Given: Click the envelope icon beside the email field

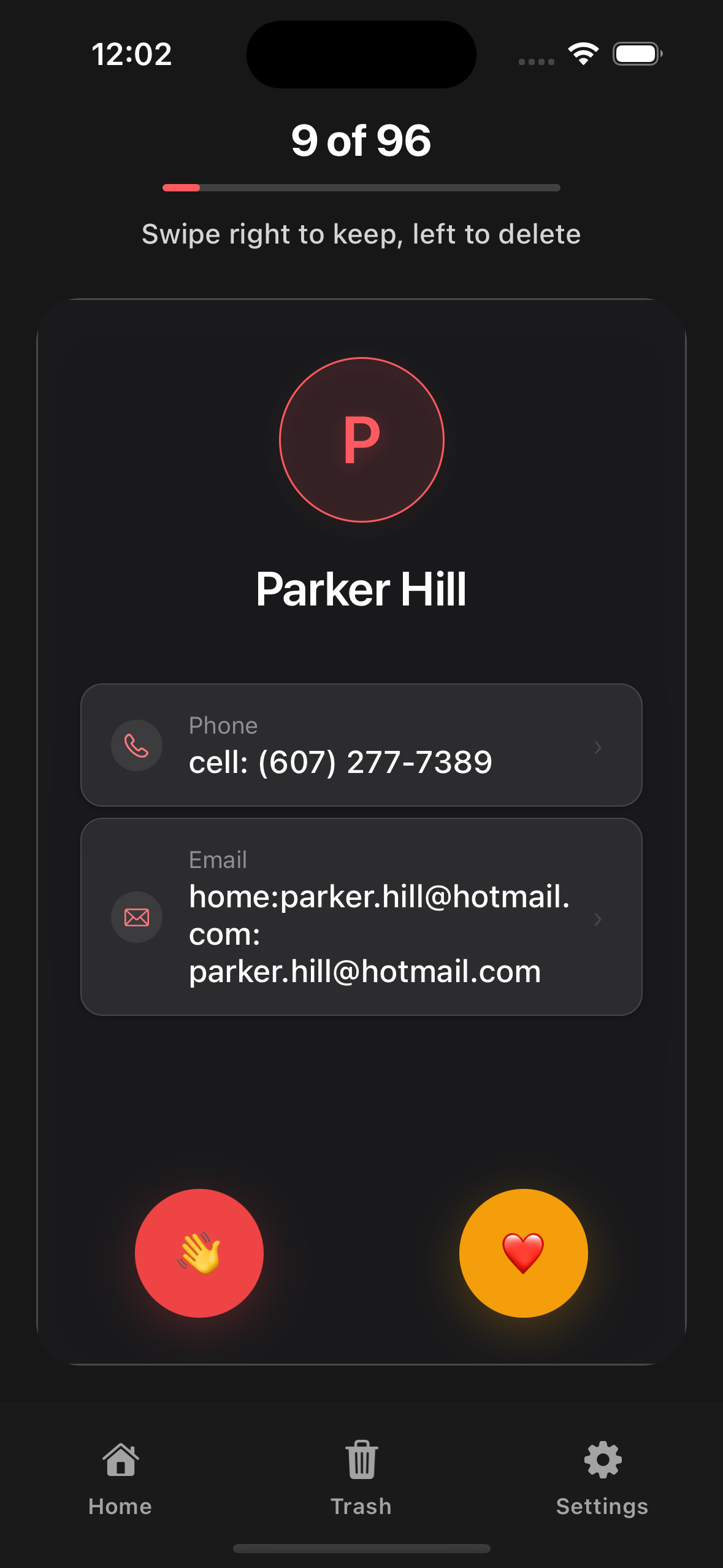Looking at the screenshot, I should click(x=136, y=917).
